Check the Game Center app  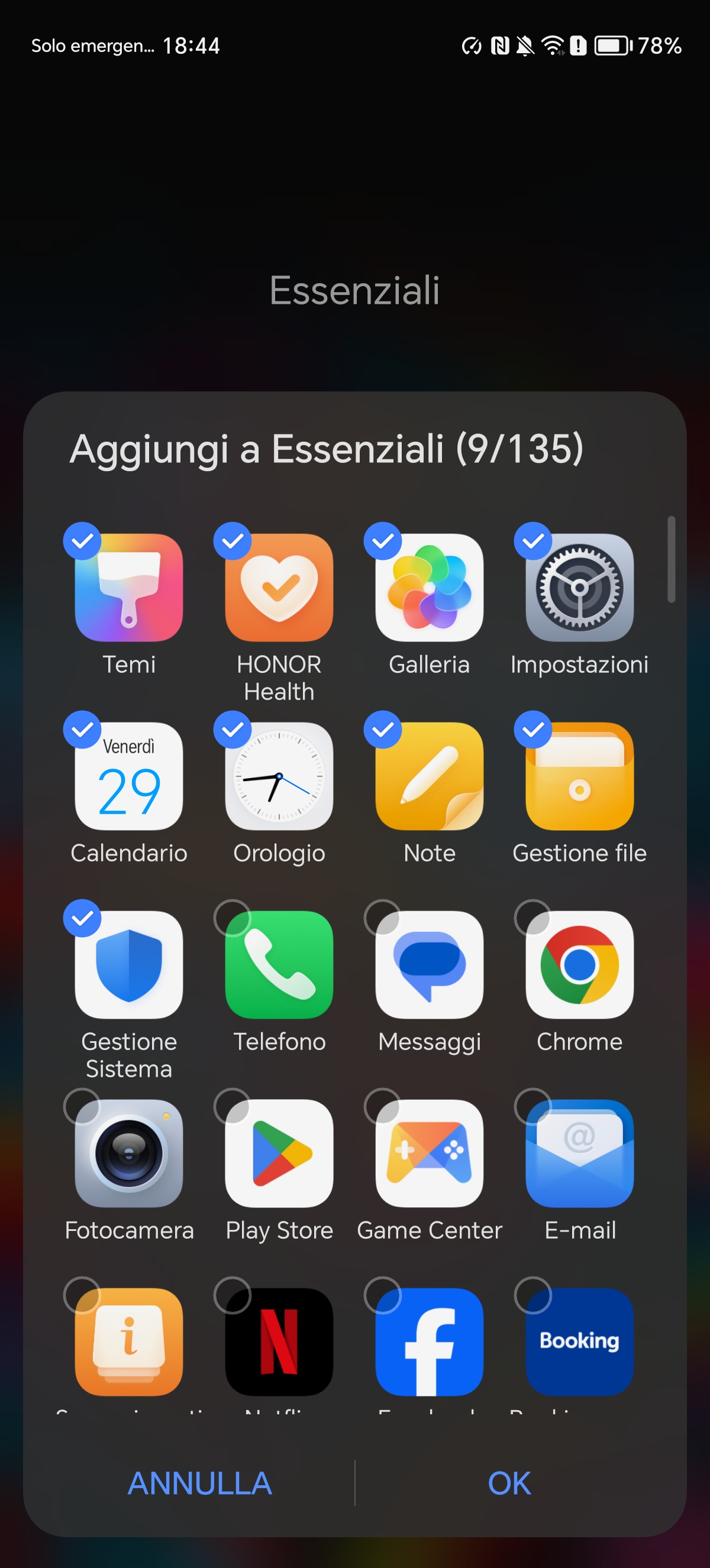pyautogui.click(x=430, y=1154)
